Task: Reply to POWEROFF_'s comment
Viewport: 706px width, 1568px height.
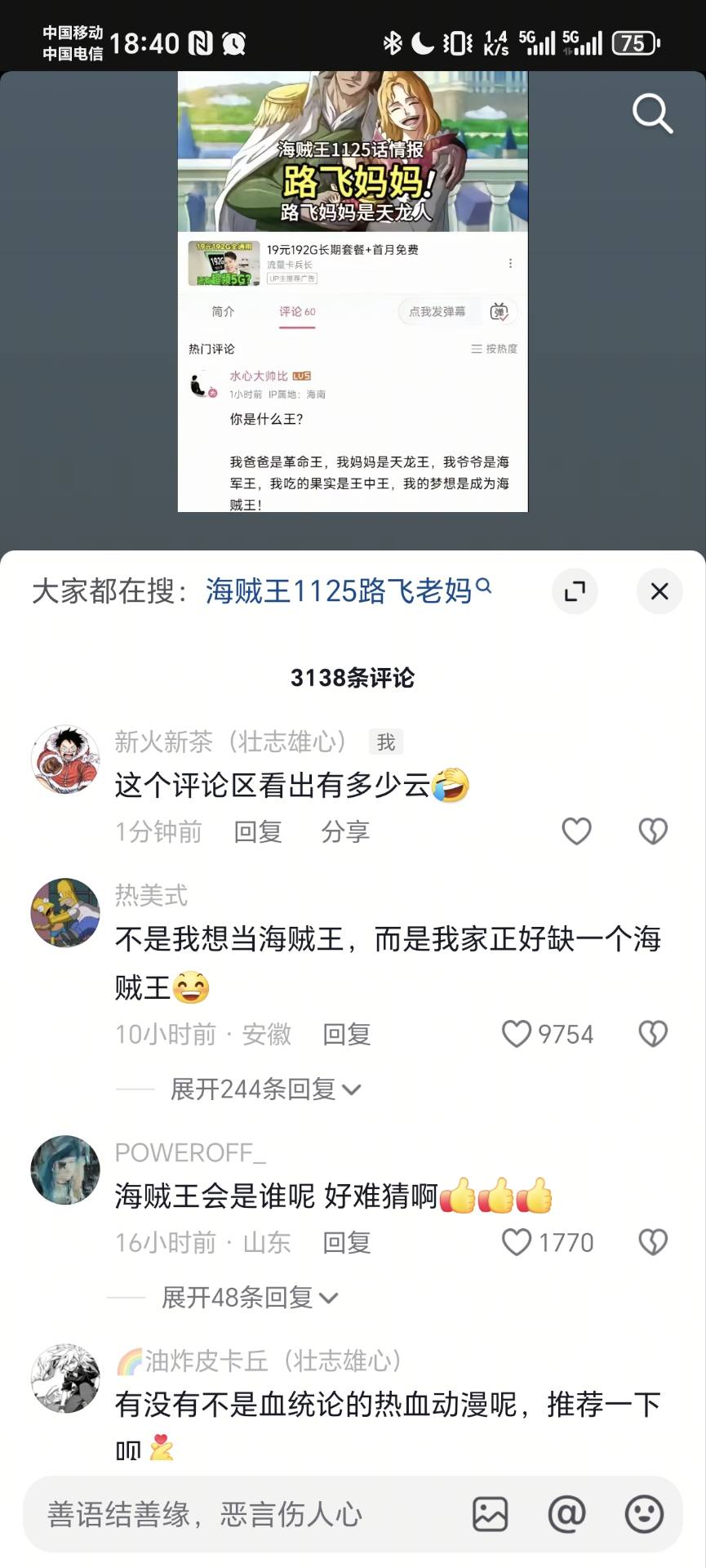Action: [347, 1242]
